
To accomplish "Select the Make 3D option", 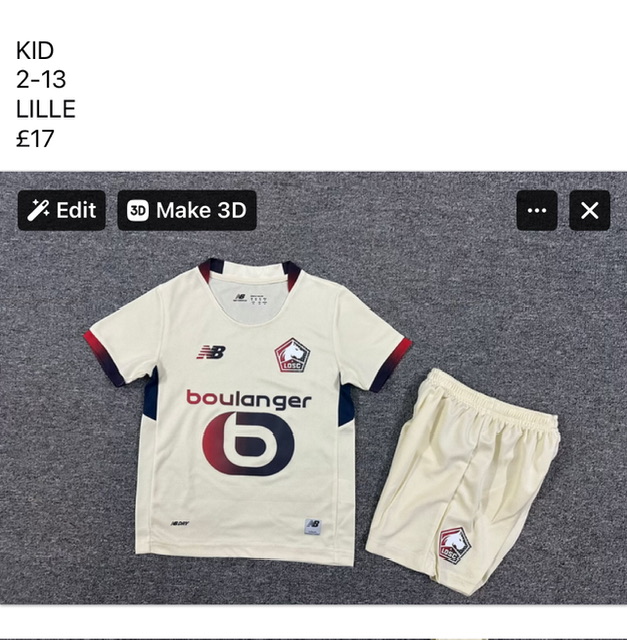I will click(187, 210).
